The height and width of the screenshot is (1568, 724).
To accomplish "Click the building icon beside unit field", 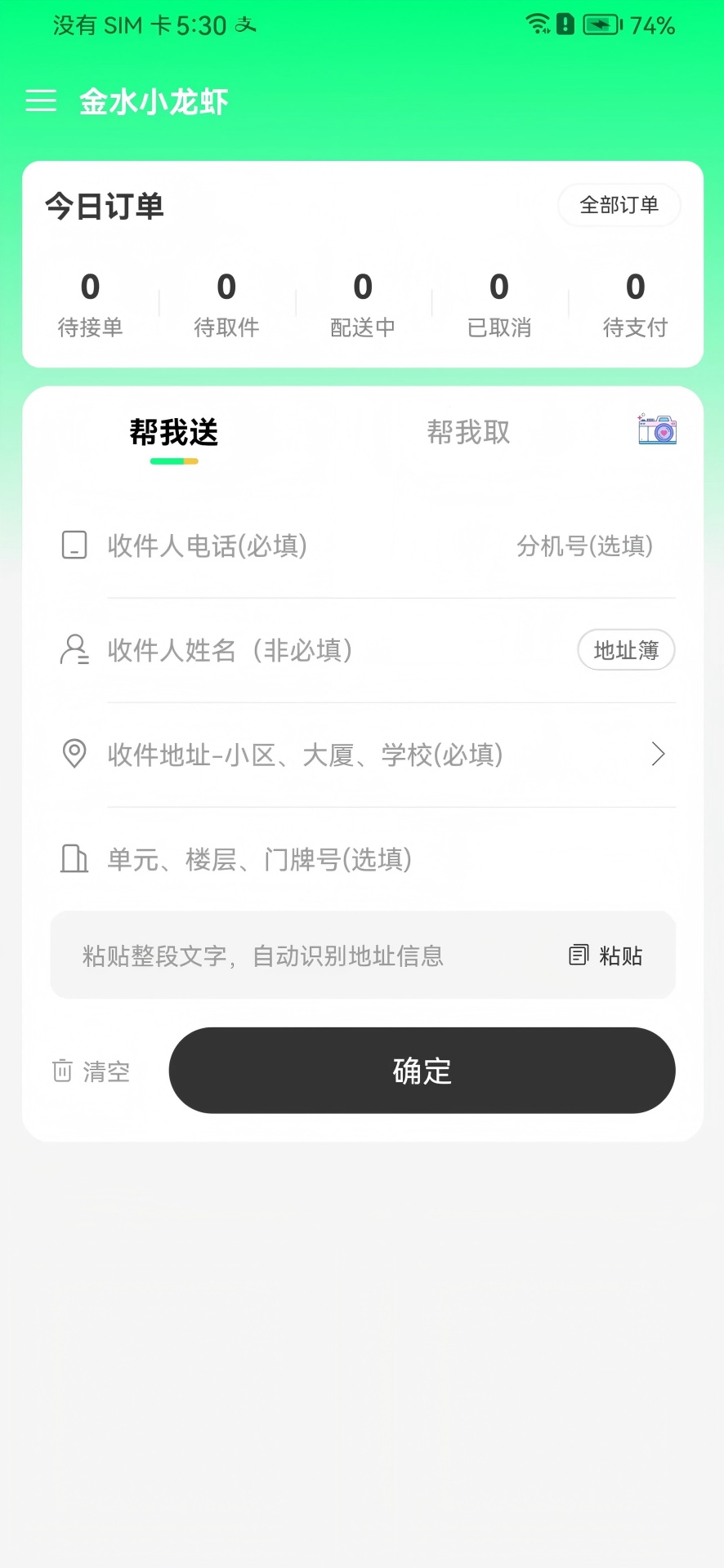I will click(74, 858).
